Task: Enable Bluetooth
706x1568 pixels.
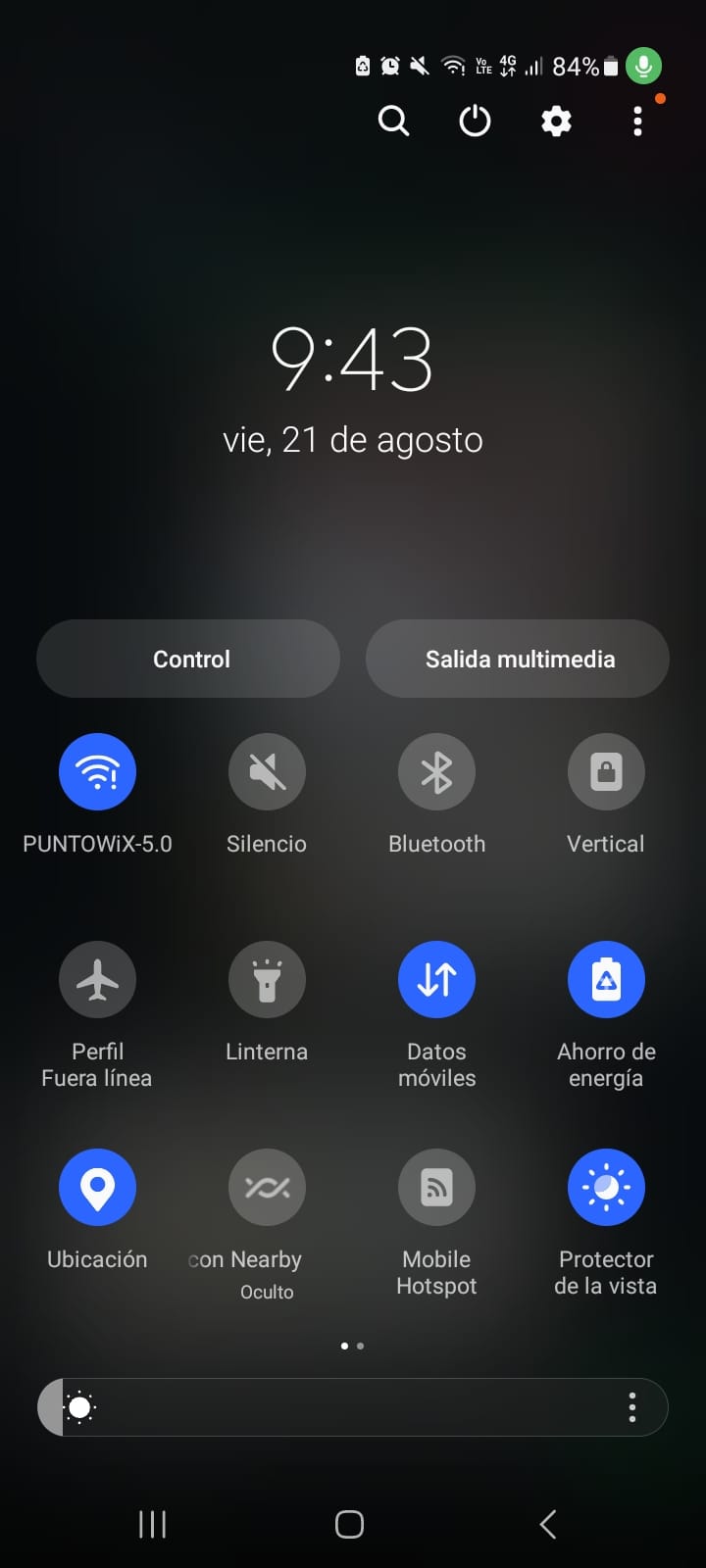Action: 436,772
